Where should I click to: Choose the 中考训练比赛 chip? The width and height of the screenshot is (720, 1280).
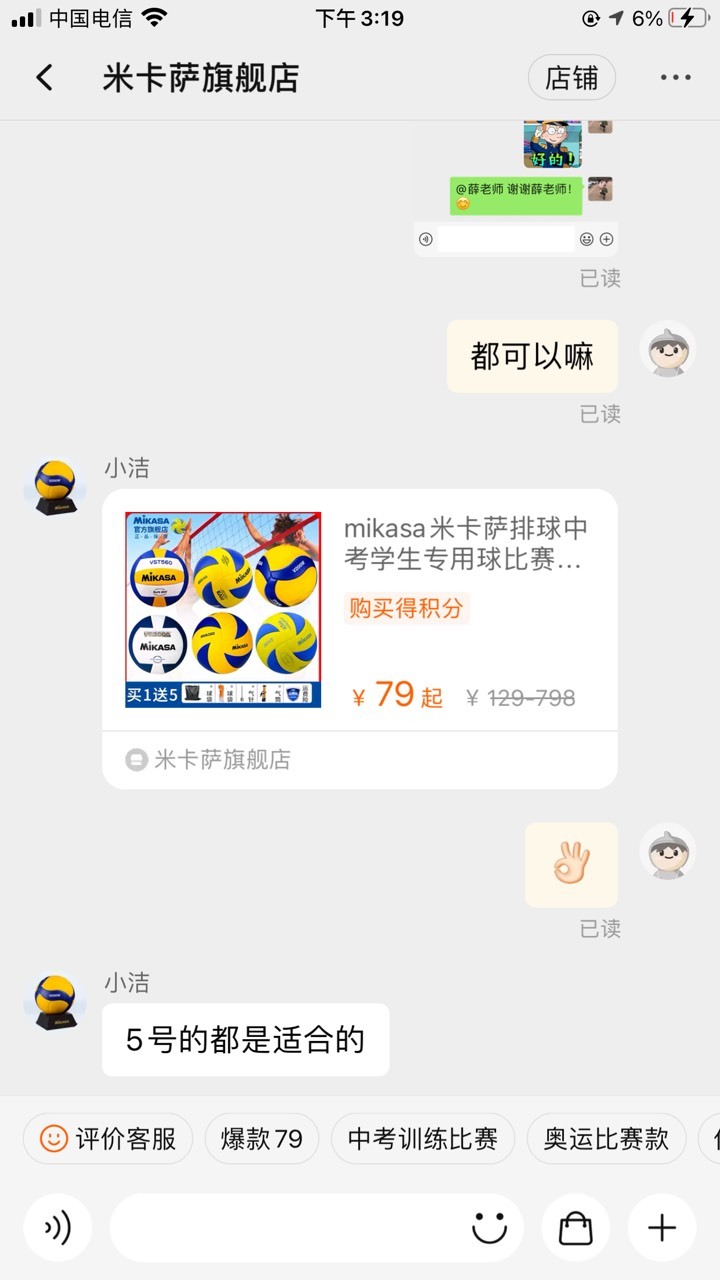pos(423,1138)
